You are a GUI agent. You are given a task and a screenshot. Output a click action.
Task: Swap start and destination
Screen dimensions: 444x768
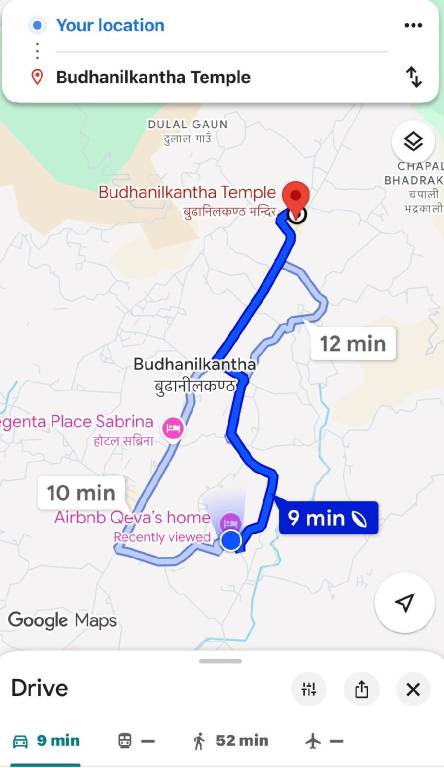click(414, 77)
